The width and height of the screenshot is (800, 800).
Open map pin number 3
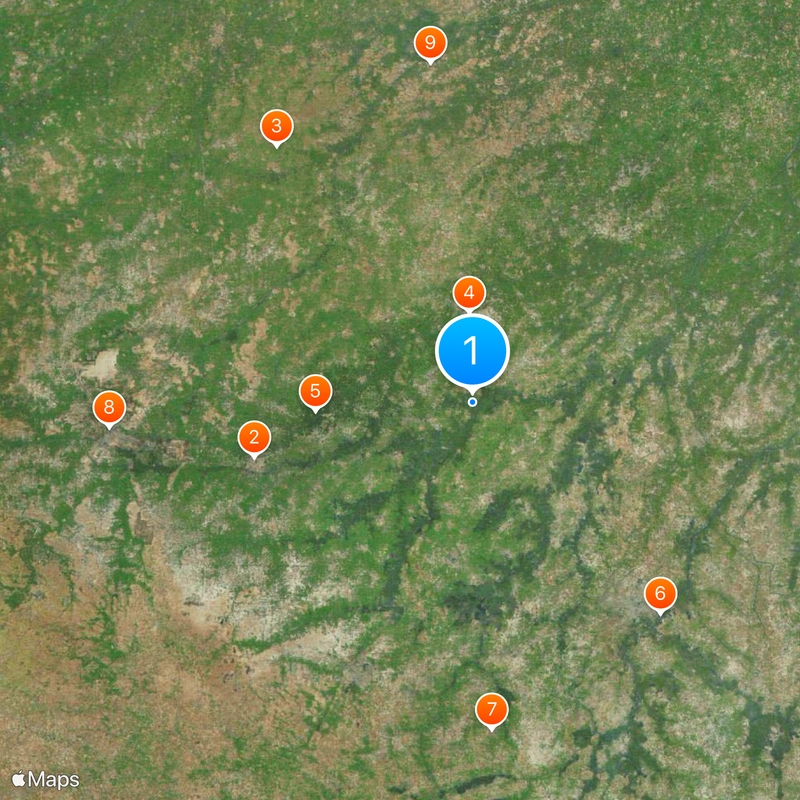(x=276, y=127)
